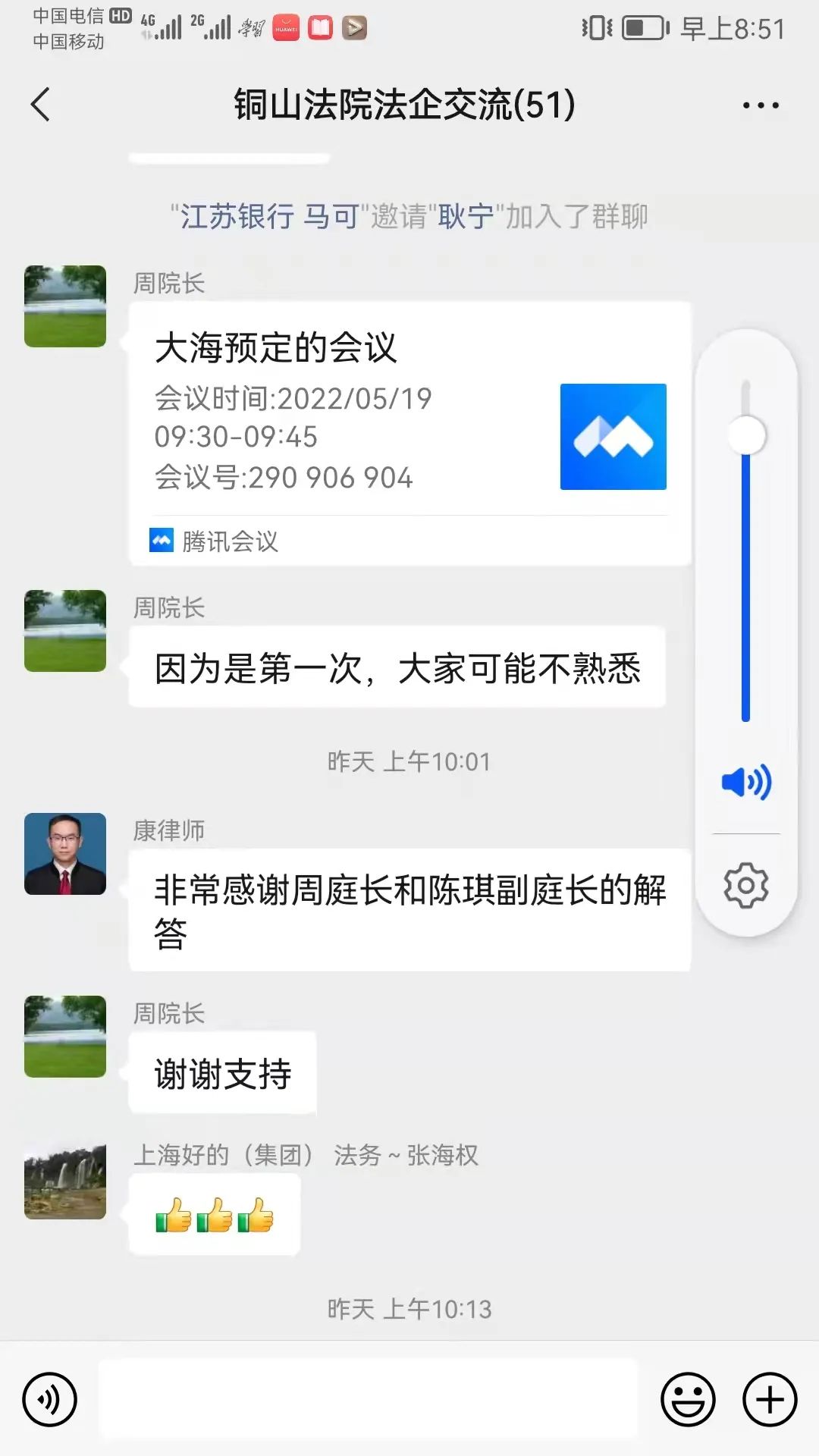The height and width of the screenshot is (1456, 819).
Task: Go back from the group chat
Action: click(41, 105)
